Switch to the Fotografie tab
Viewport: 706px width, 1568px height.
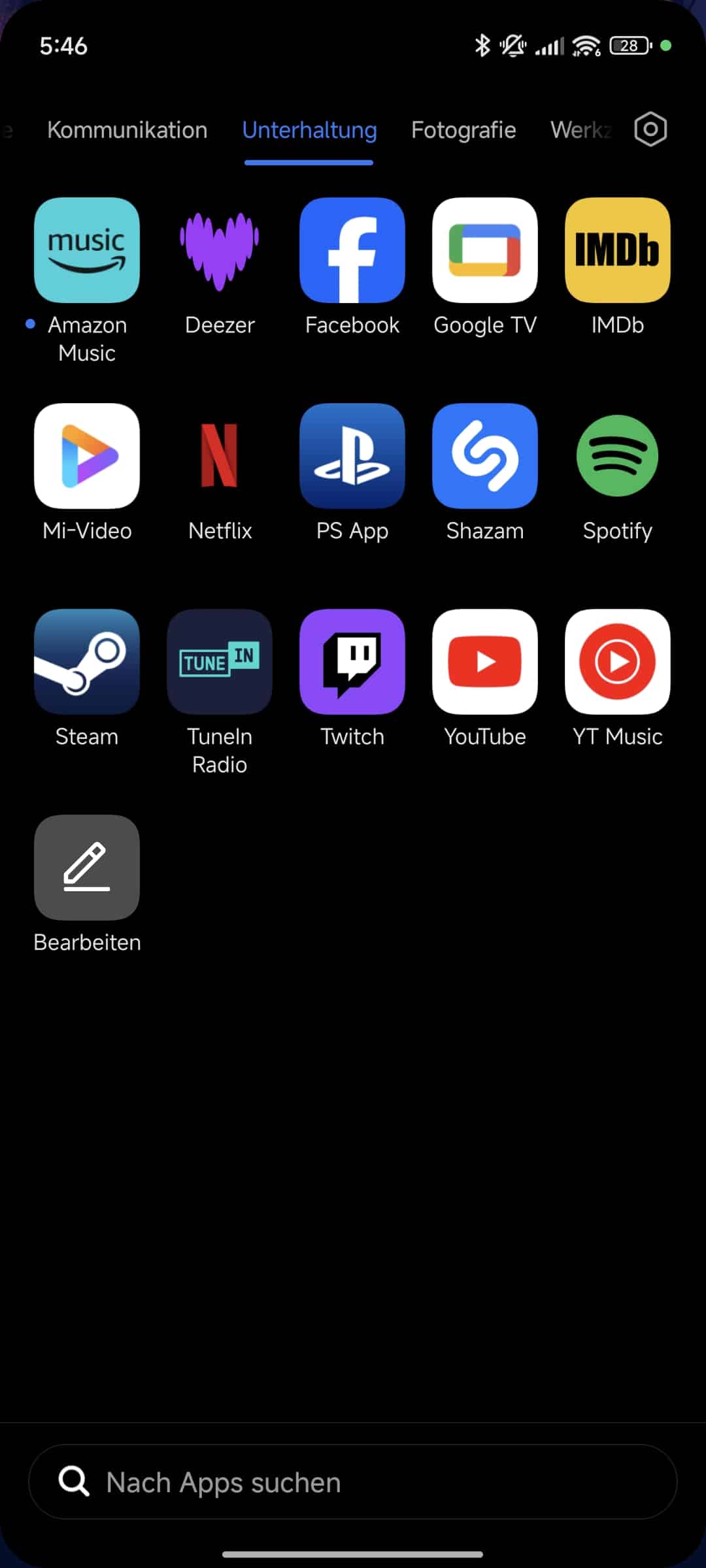tap(463, 130)
